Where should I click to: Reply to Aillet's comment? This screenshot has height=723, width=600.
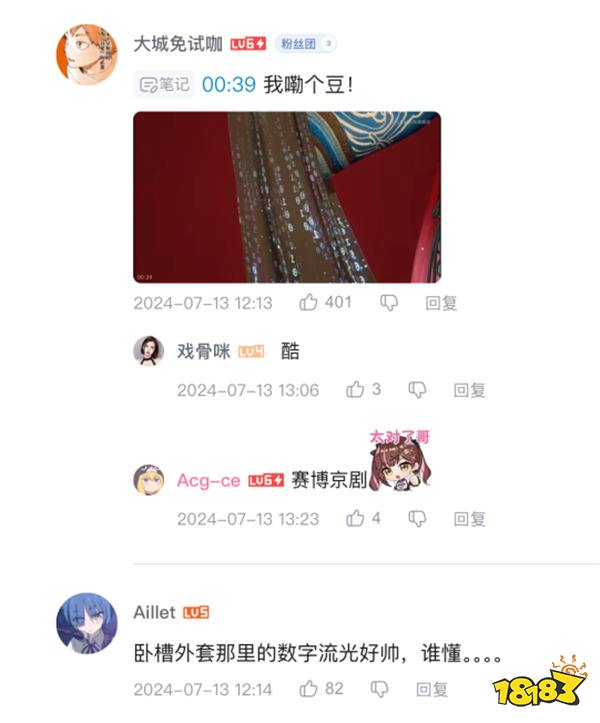point(432,688)
